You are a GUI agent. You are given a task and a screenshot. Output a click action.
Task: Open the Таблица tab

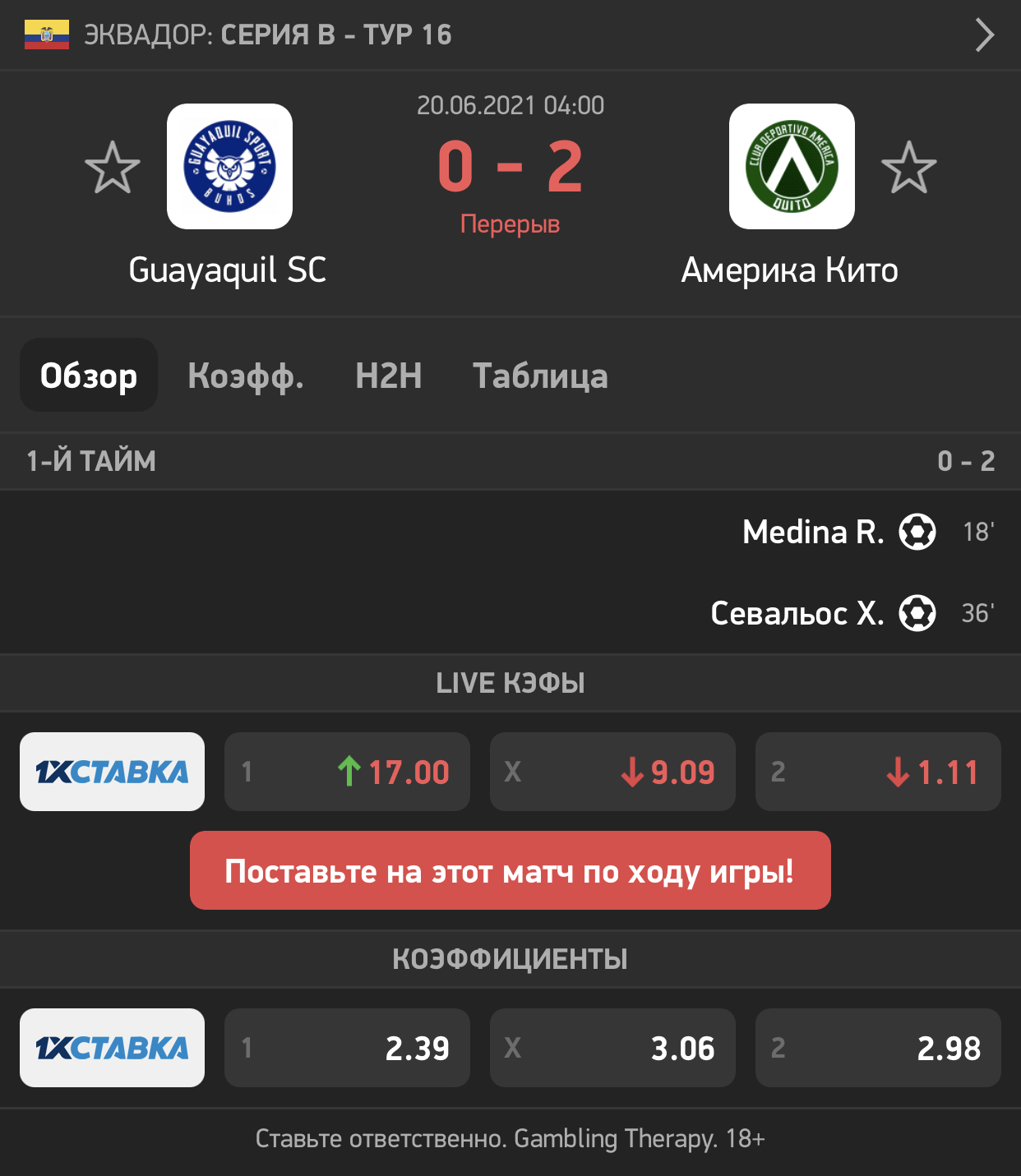540,376
